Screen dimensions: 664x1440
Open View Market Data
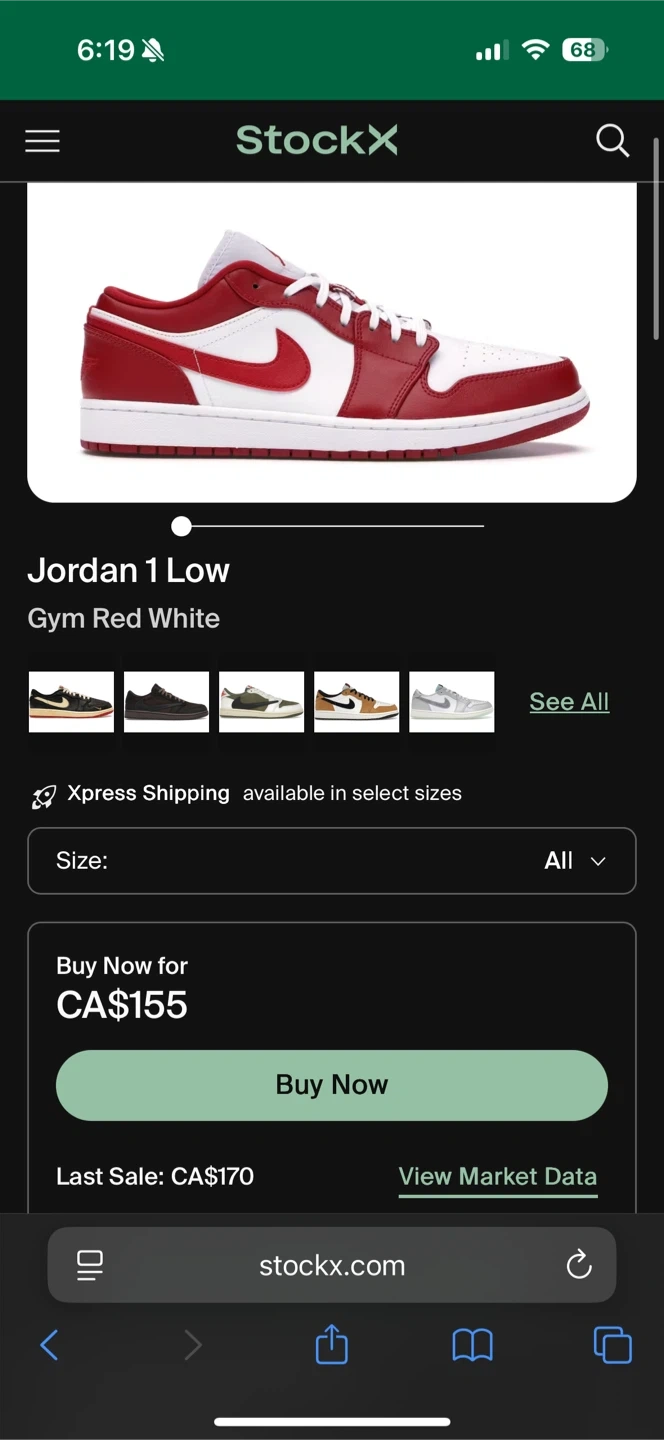coord(497,1177)
